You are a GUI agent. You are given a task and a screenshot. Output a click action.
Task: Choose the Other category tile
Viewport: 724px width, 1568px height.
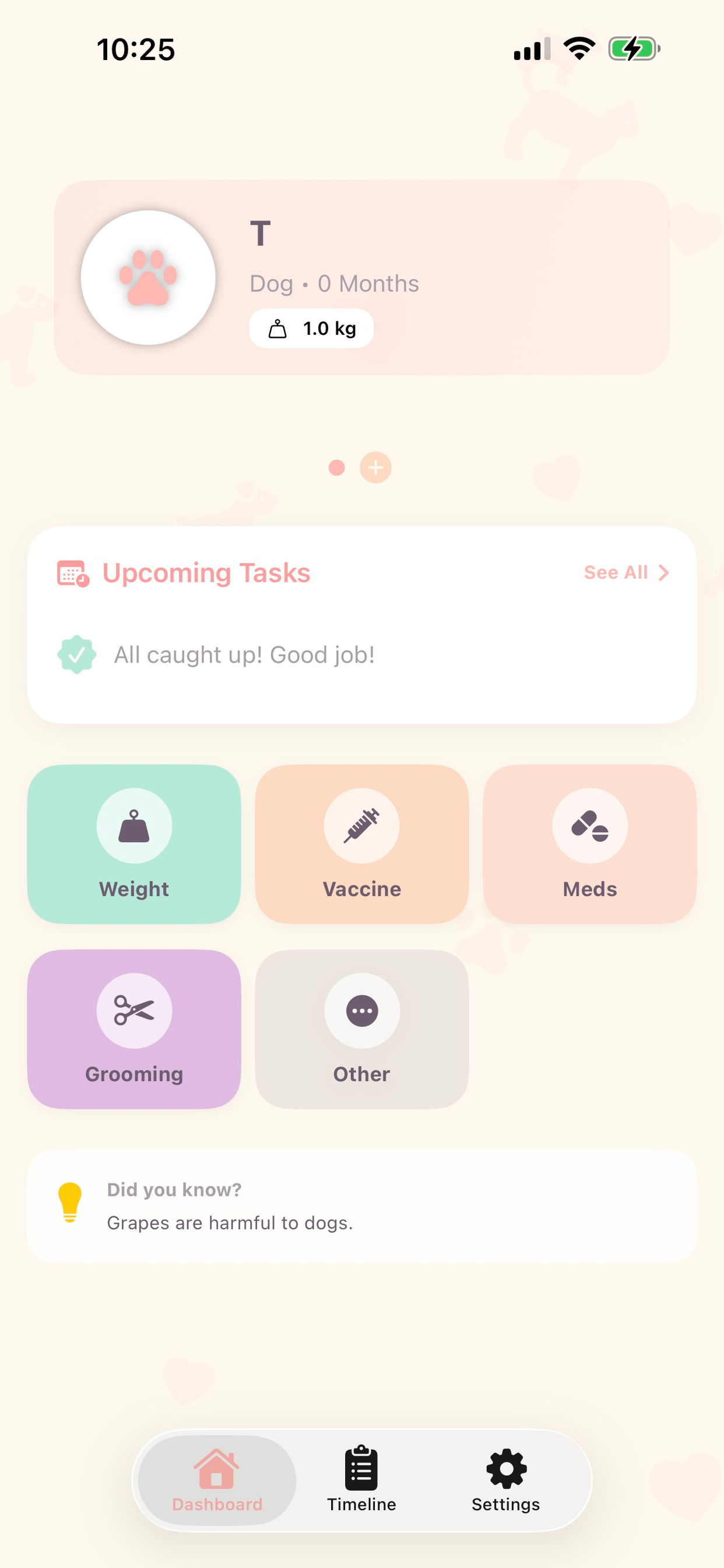pyautogui.click(x=361, y=1028)
